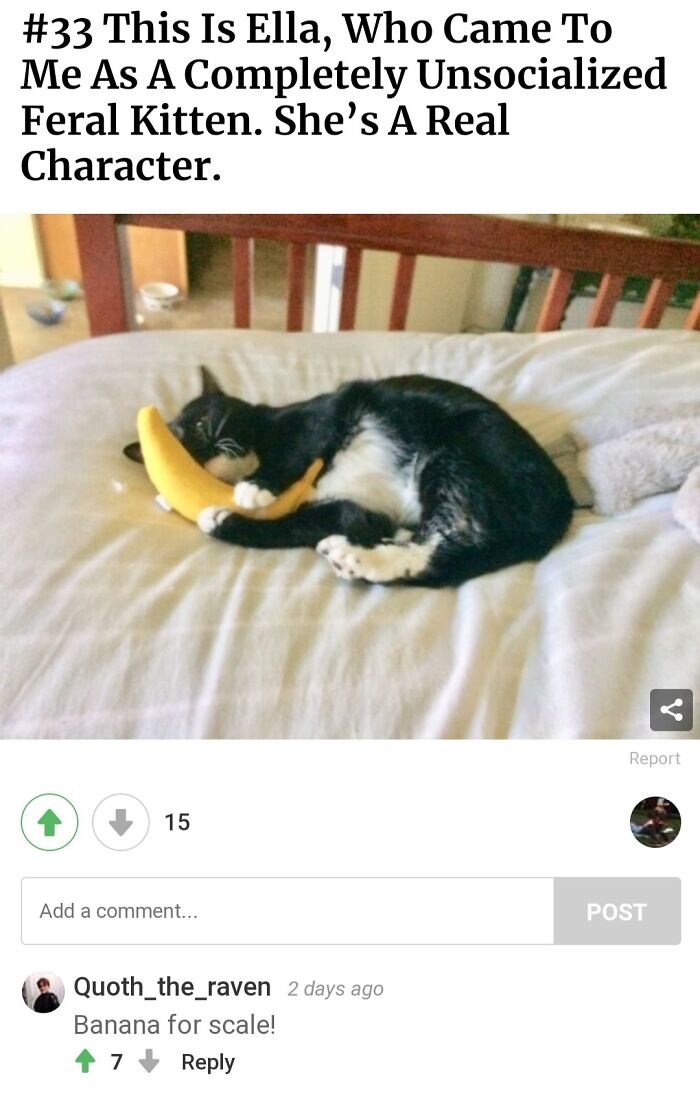
Task: Open the post author's avatar
Action: coord(655,822)
